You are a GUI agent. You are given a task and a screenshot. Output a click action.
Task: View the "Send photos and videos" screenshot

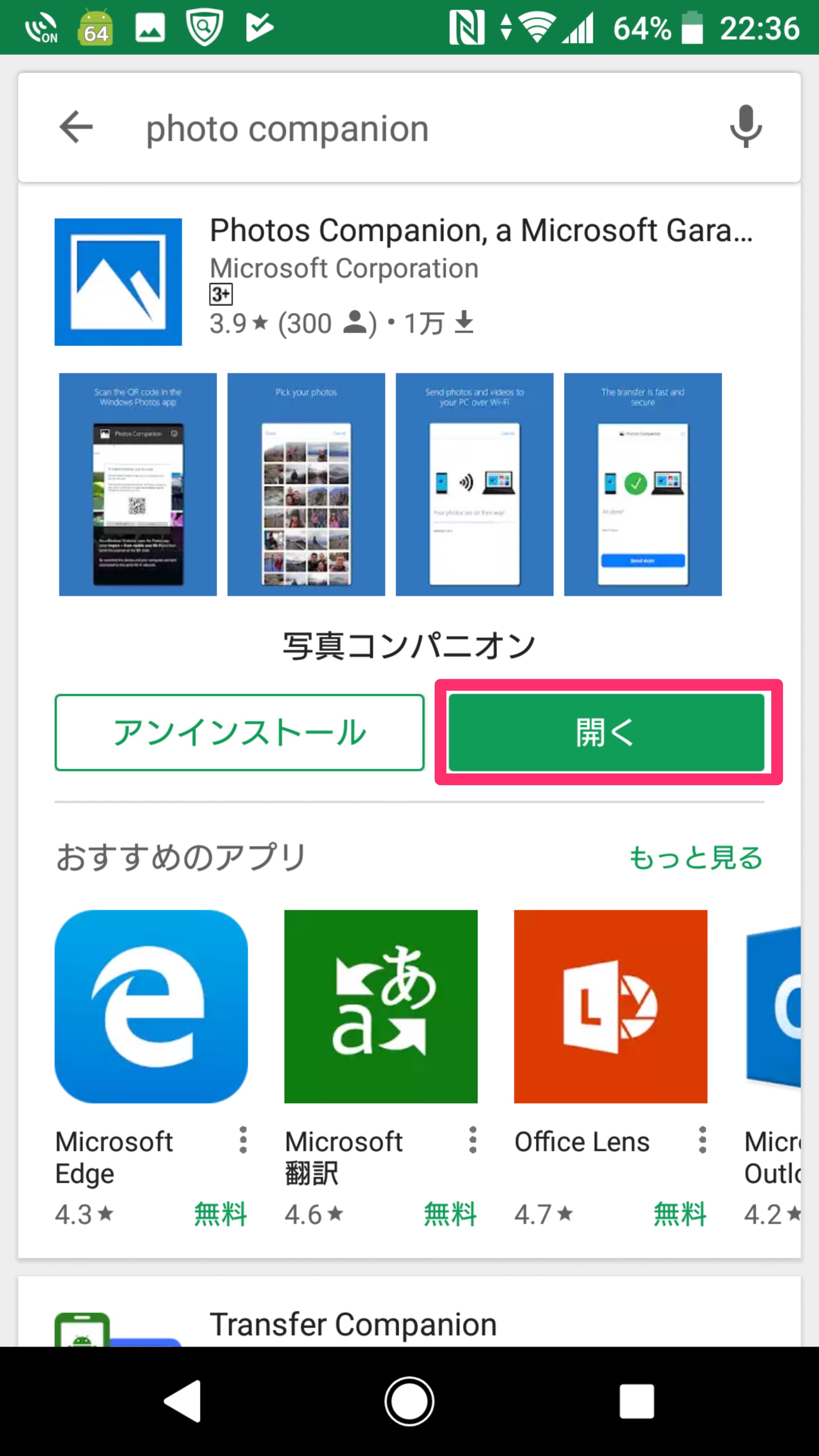pyautogui.click(x=475, y=485)
